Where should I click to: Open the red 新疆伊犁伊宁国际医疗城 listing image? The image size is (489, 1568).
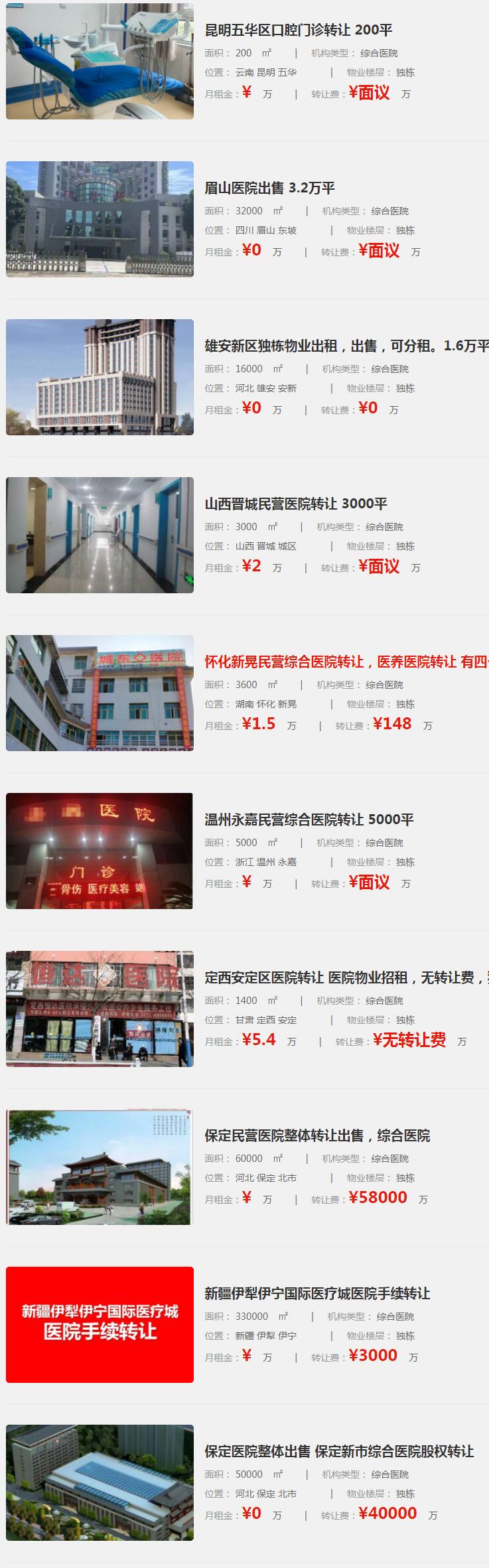coord(100,1324)
